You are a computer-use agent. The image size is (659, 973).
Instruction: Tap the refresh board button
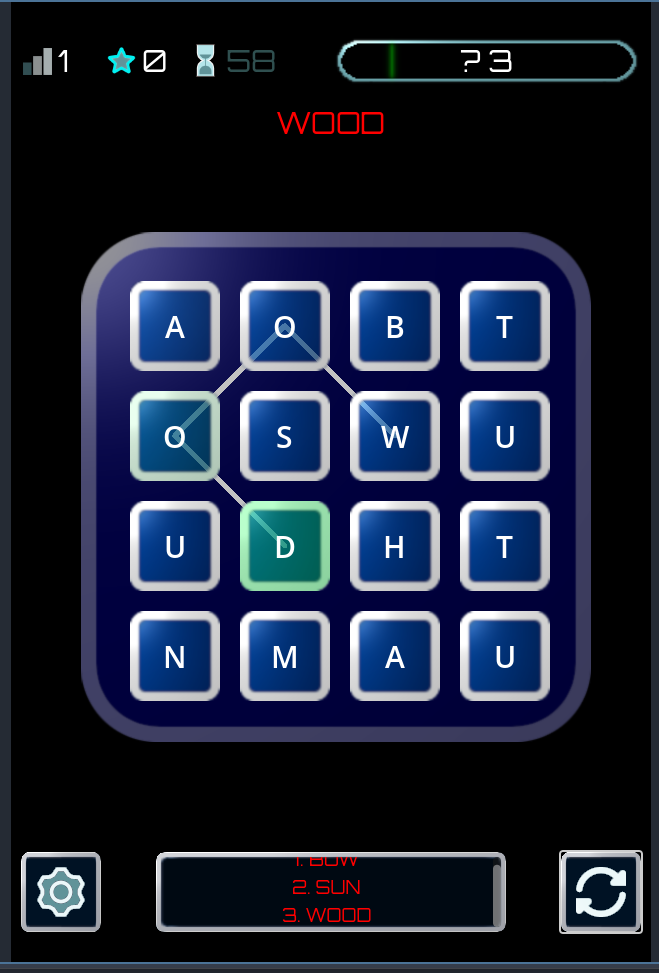(x=600, y=891)
